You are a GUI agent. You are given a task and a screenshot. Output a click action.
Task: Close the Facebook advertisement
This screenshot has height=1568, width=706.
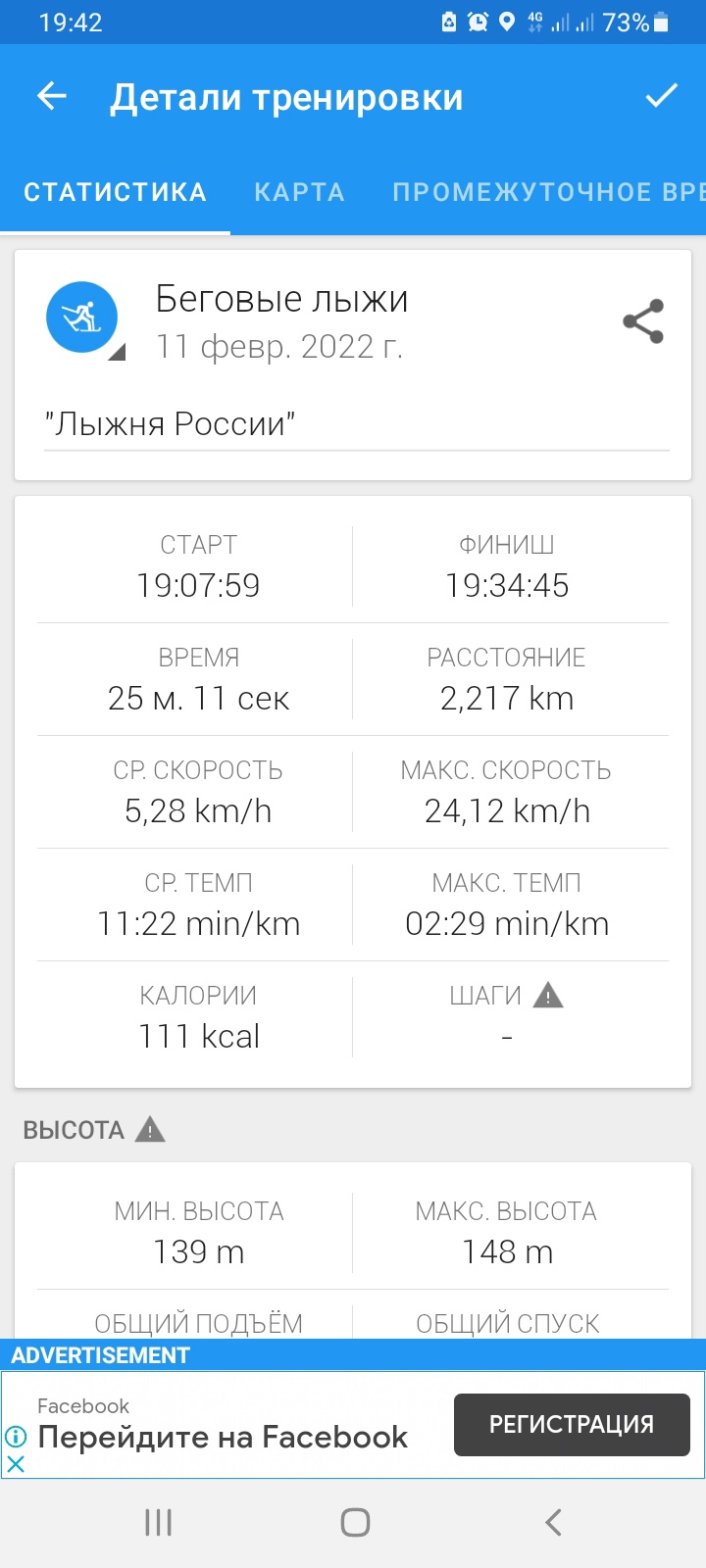[x=16, y=1464]
